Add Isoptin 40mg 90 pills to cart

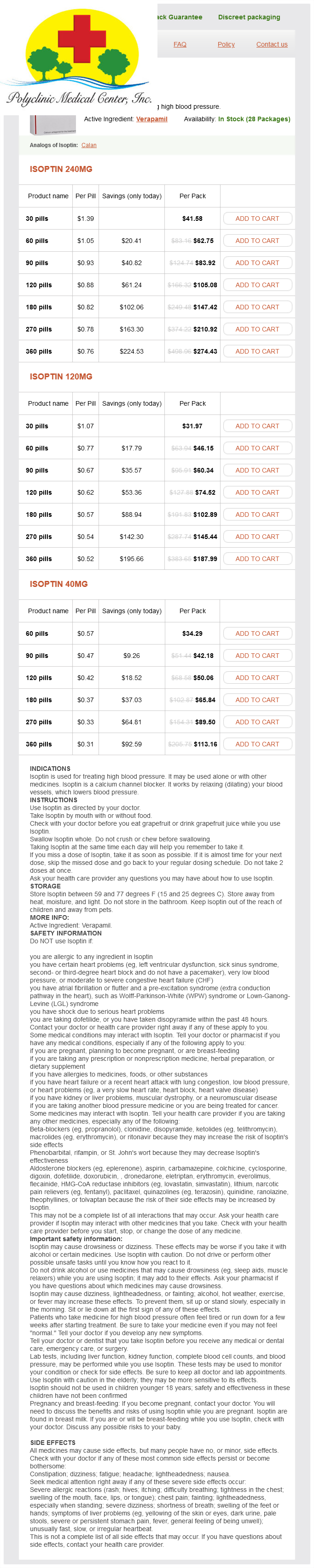(257, 656)
